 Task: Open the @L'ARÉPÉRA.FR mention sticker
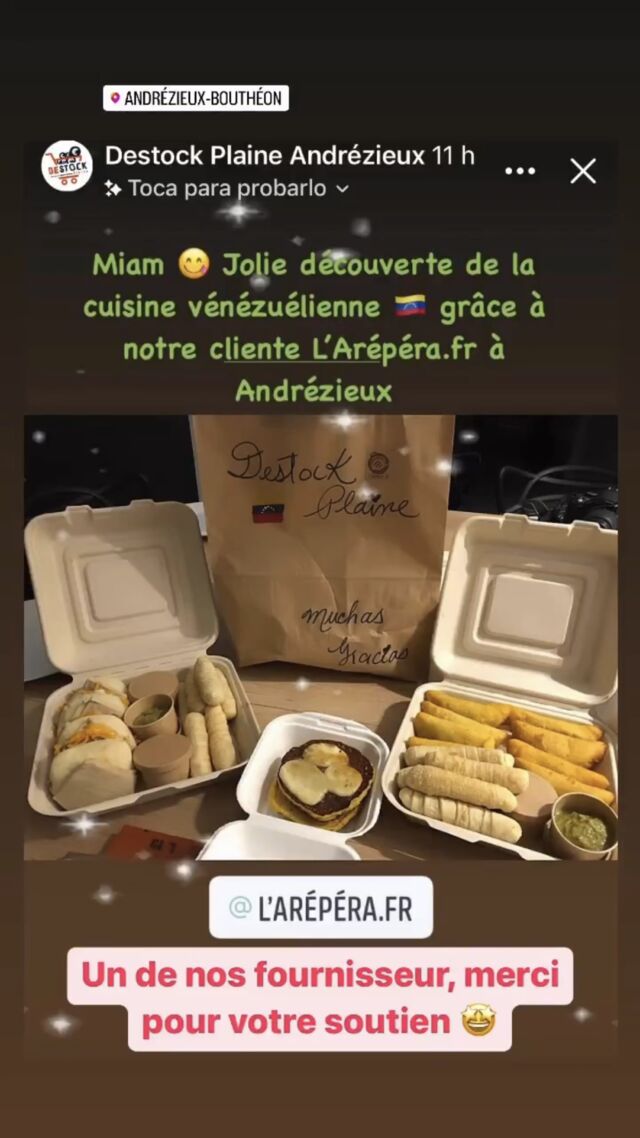coord(321,907)
